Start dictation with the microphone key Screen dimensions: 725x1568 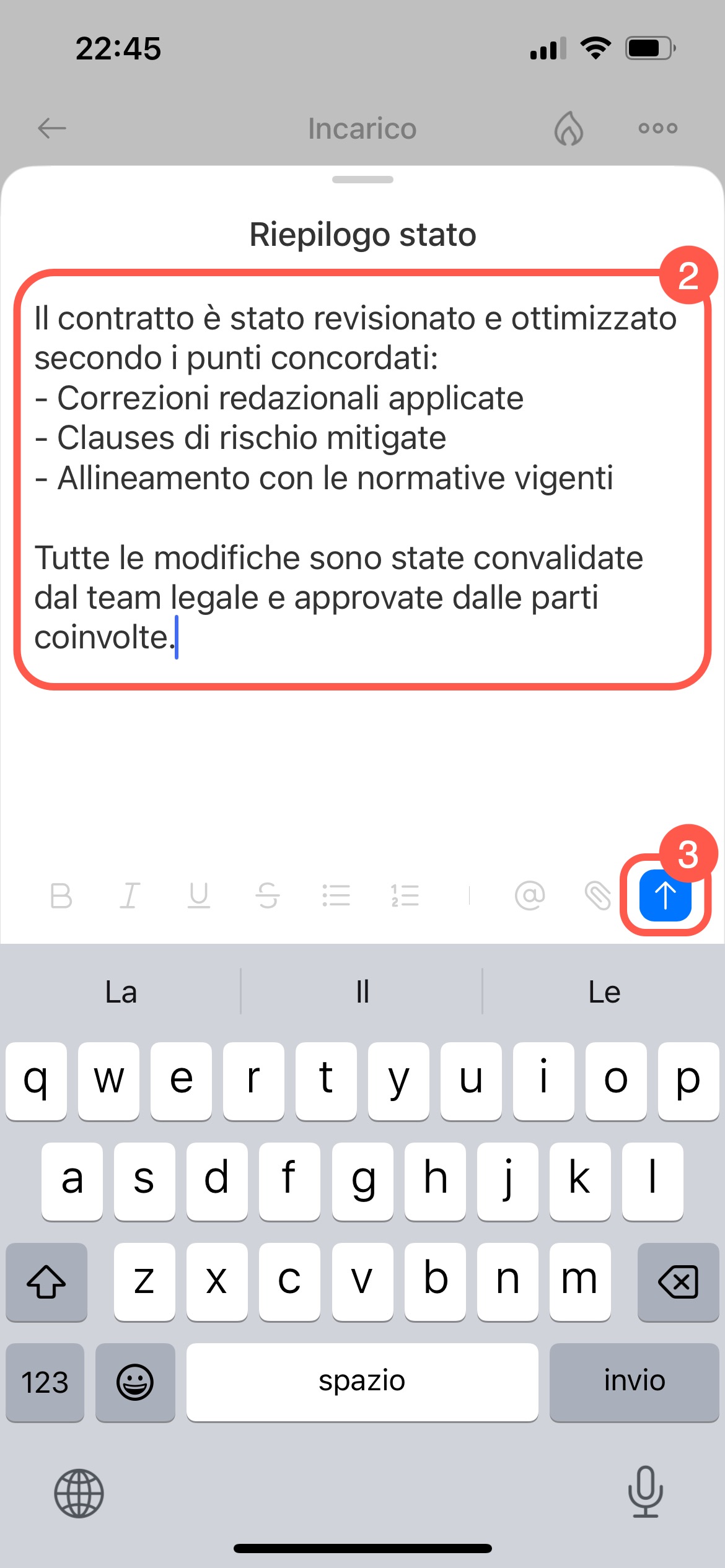(x=645, y=1492)
